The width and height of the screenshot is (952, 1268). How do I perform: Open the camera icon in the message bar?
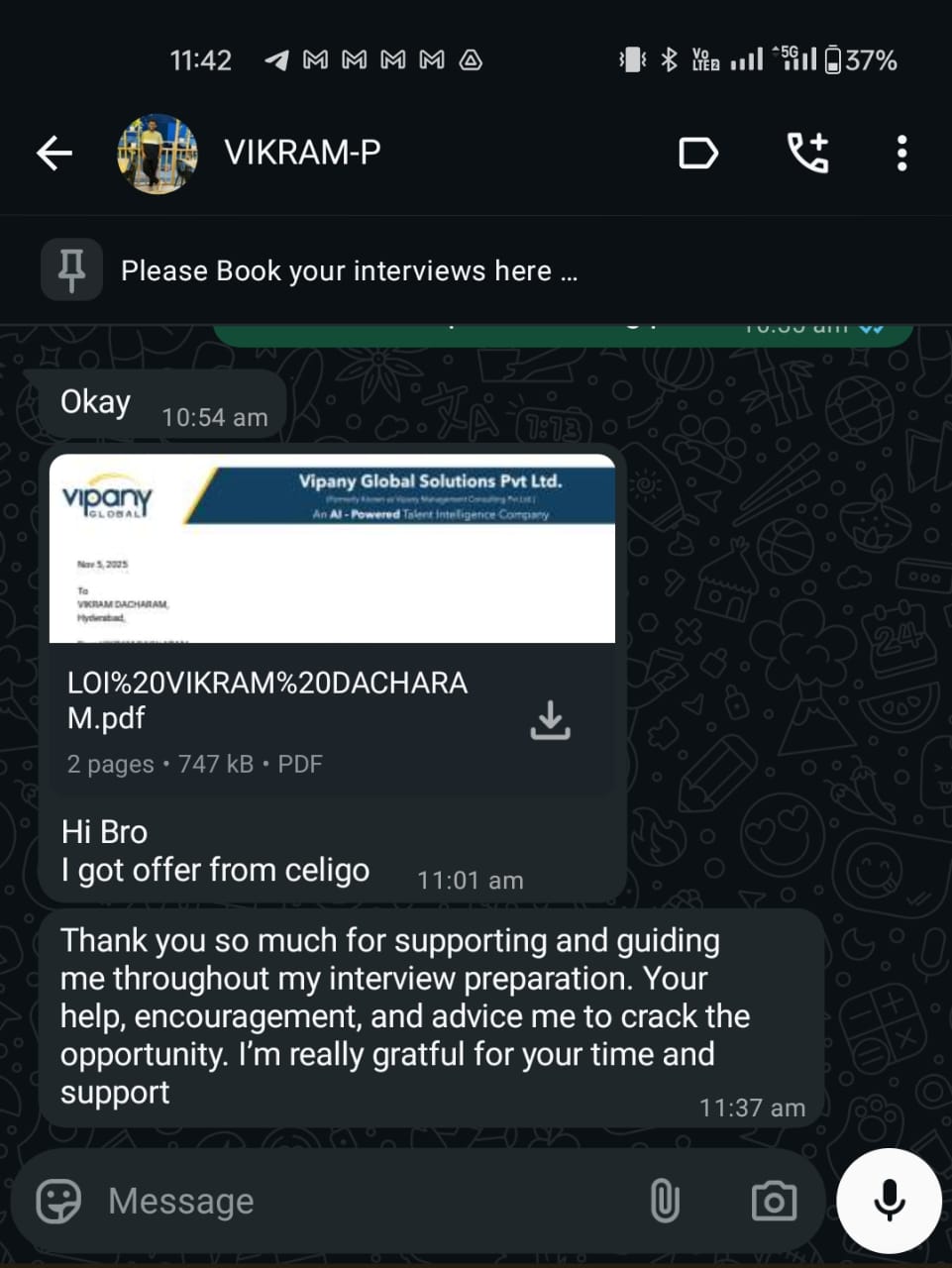(775, 1201)
